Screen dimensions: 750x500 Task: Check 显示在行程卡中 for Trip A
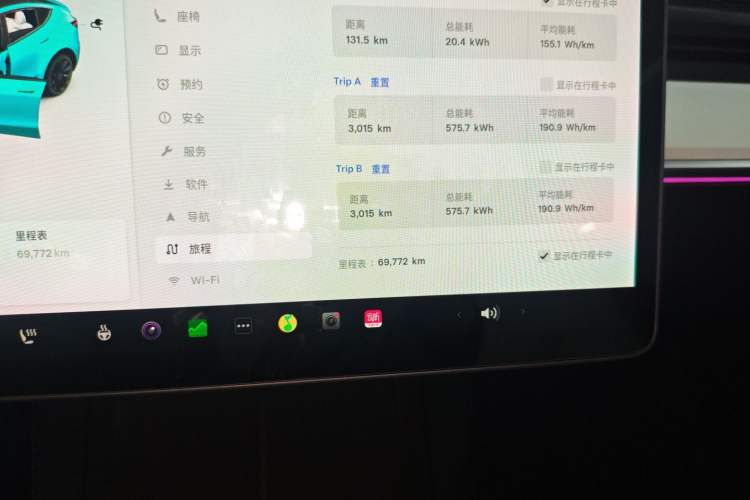pos(546,85)
